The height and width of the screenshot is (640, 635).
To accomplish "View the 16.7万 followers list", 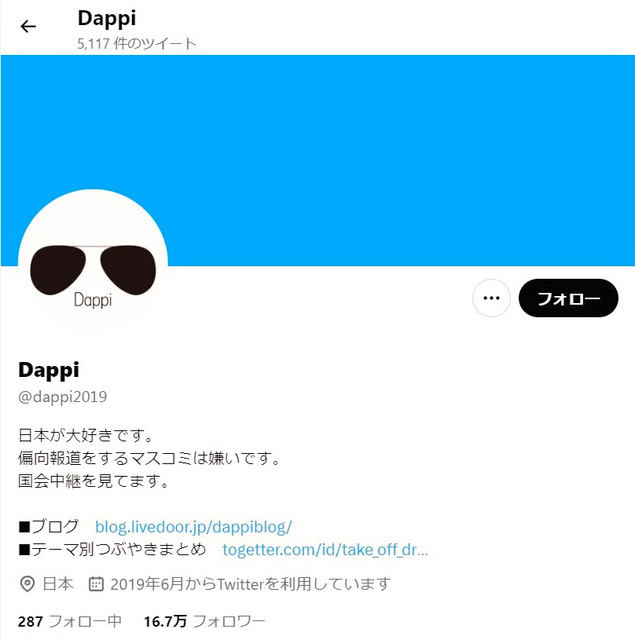I will pos(204,621).
